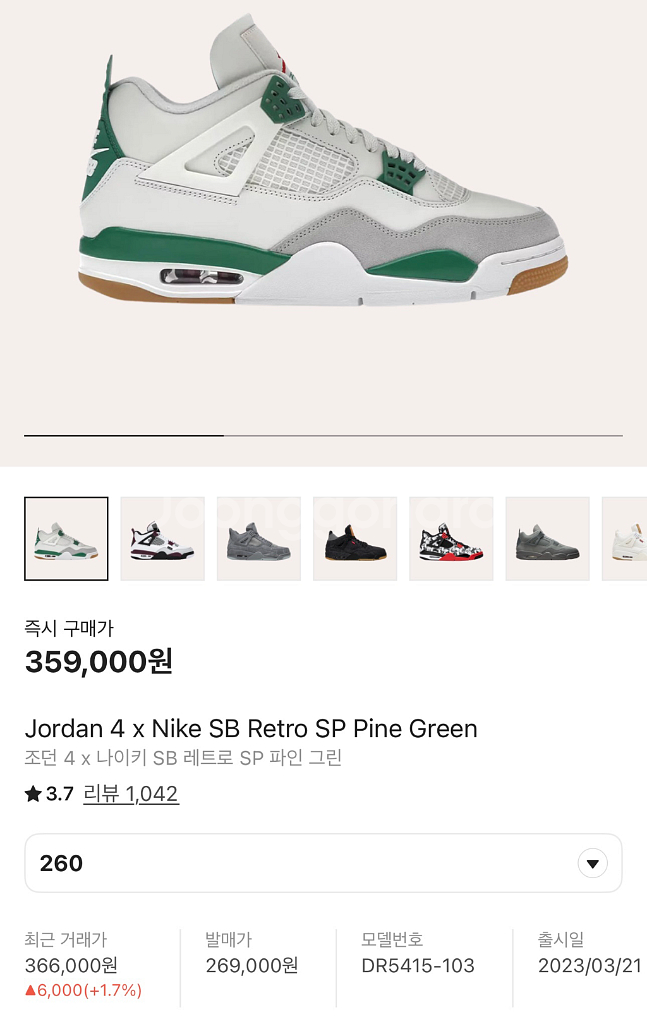Expand the size 260 dropdown
The height and width of the screenshot is (1024, 647).
coord(592,863)
